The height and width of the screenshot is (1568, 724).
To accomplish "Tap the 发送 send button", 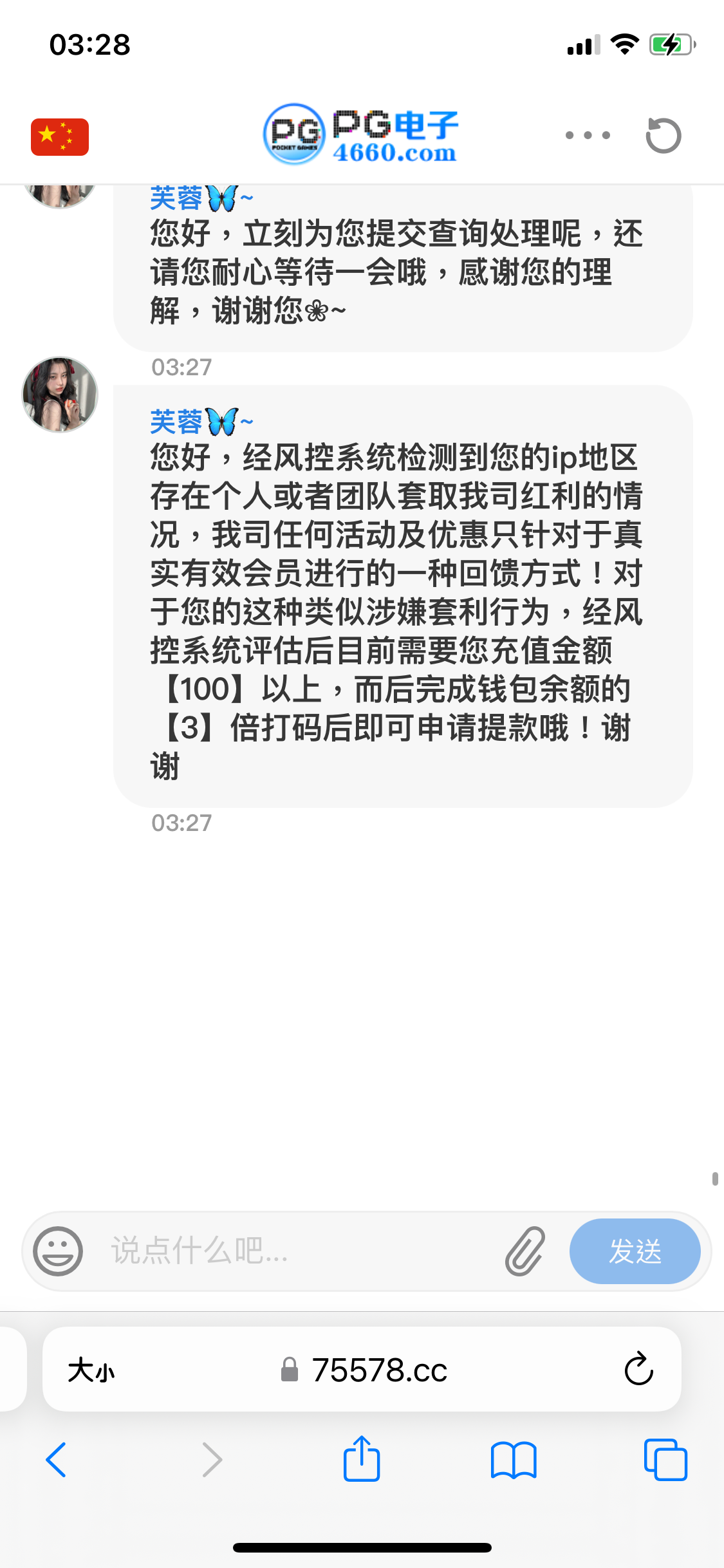I will (x=635, y=1251).
